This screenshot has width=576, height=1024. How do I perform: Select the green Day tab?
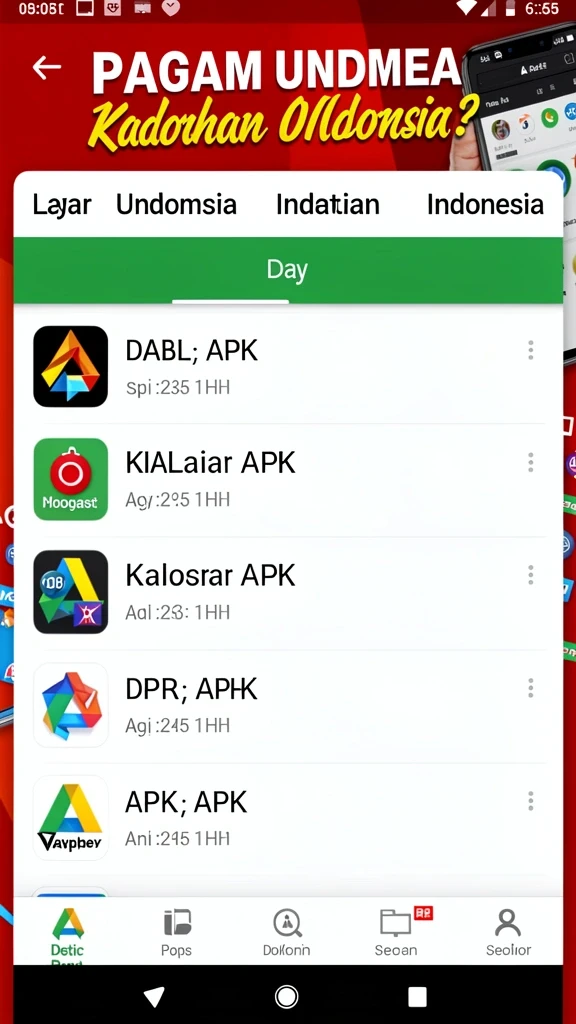(287, 270)
